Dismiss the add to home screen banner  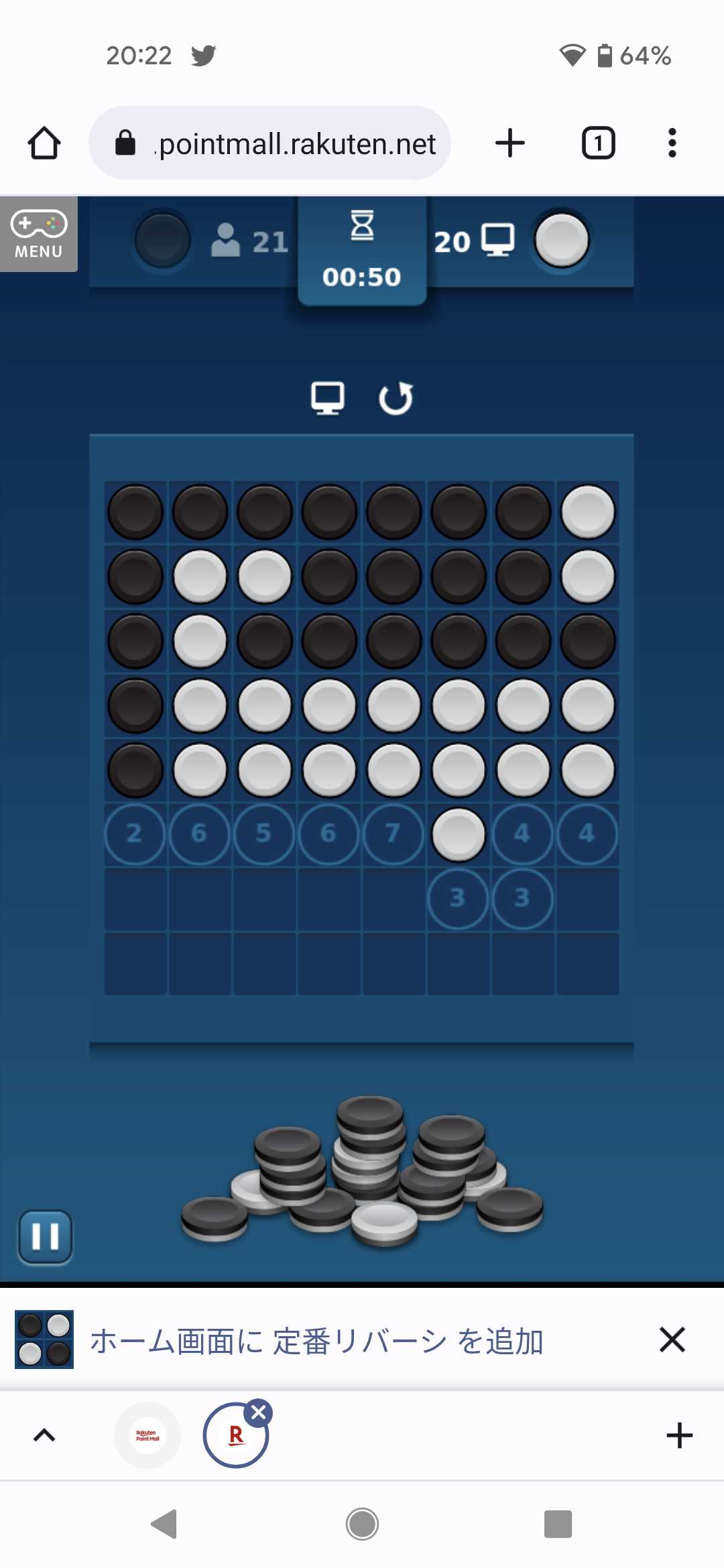[x=672, y=1340]
